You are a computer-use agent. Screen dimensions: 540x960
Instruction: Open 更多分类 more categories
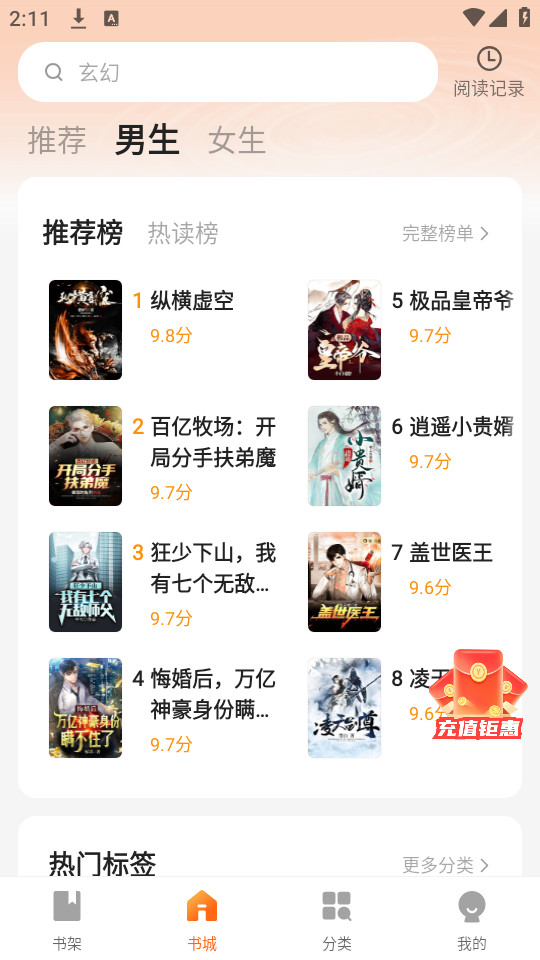pyautogui.click(x=446, y=865)
